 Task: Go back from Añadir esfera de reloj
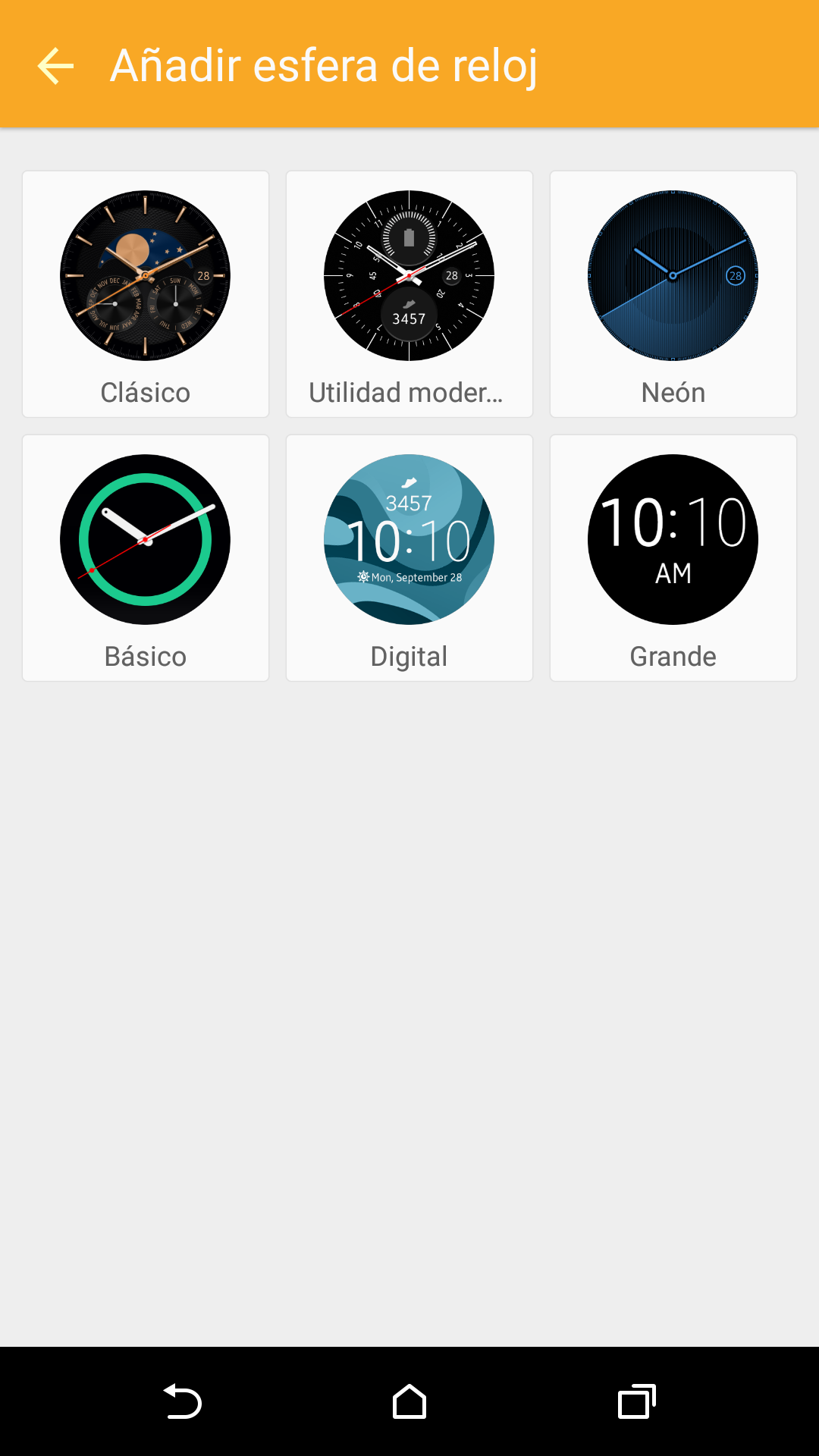click(x=55, y=66)
